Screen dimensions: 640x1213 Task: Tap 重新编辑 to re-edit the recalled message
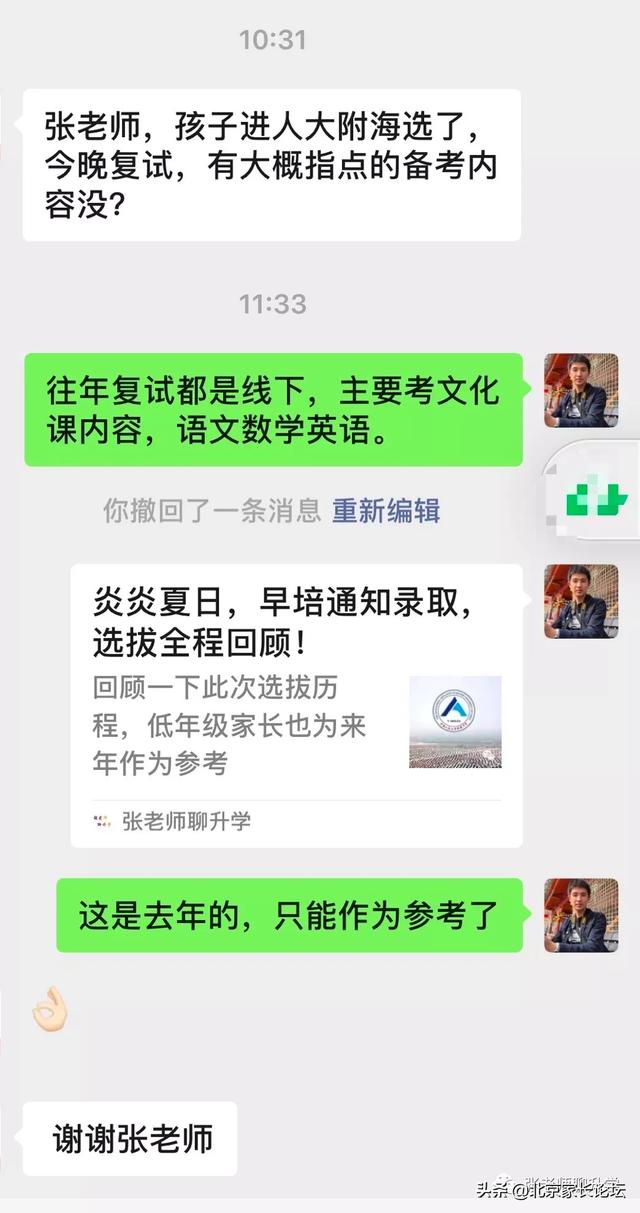coord(386,511)
